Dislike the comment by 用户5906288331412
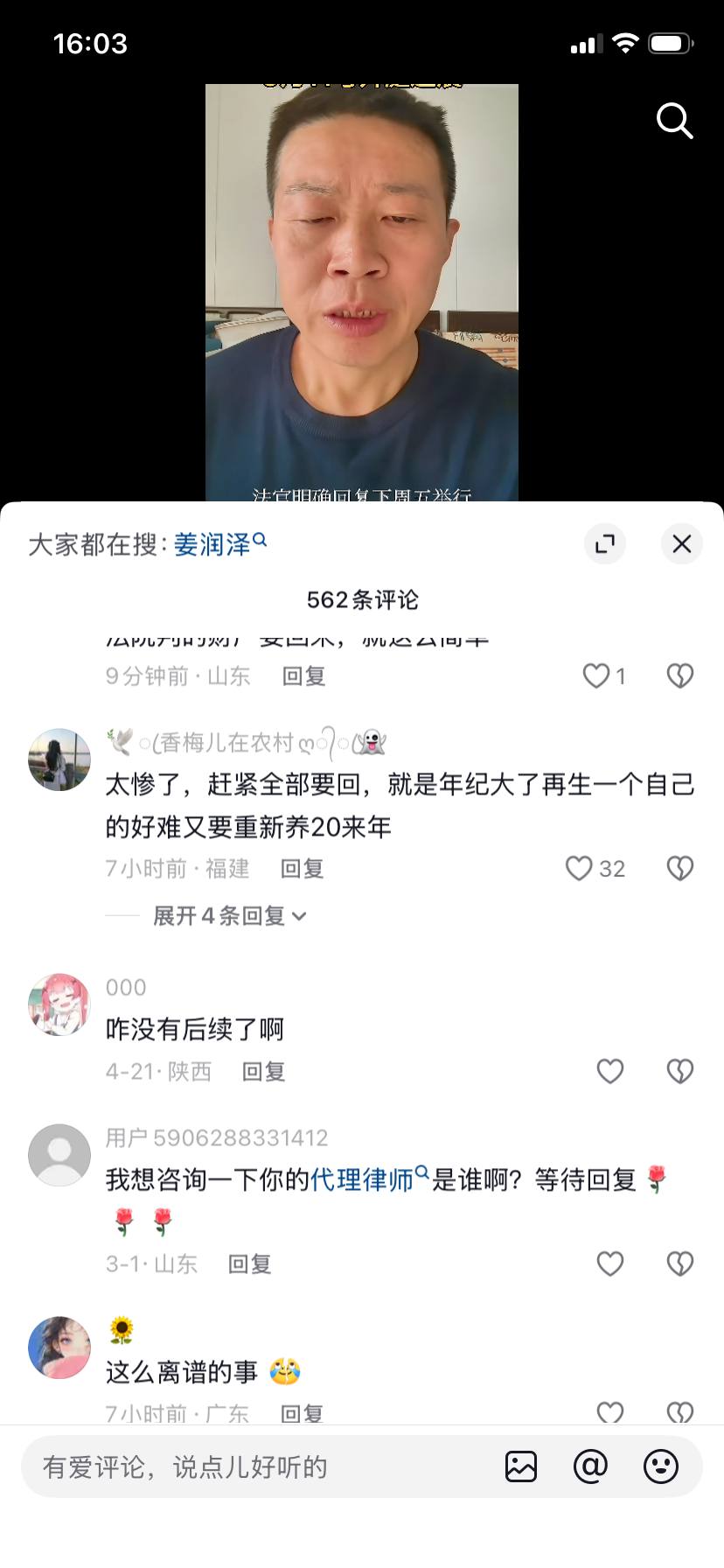 679,1263
